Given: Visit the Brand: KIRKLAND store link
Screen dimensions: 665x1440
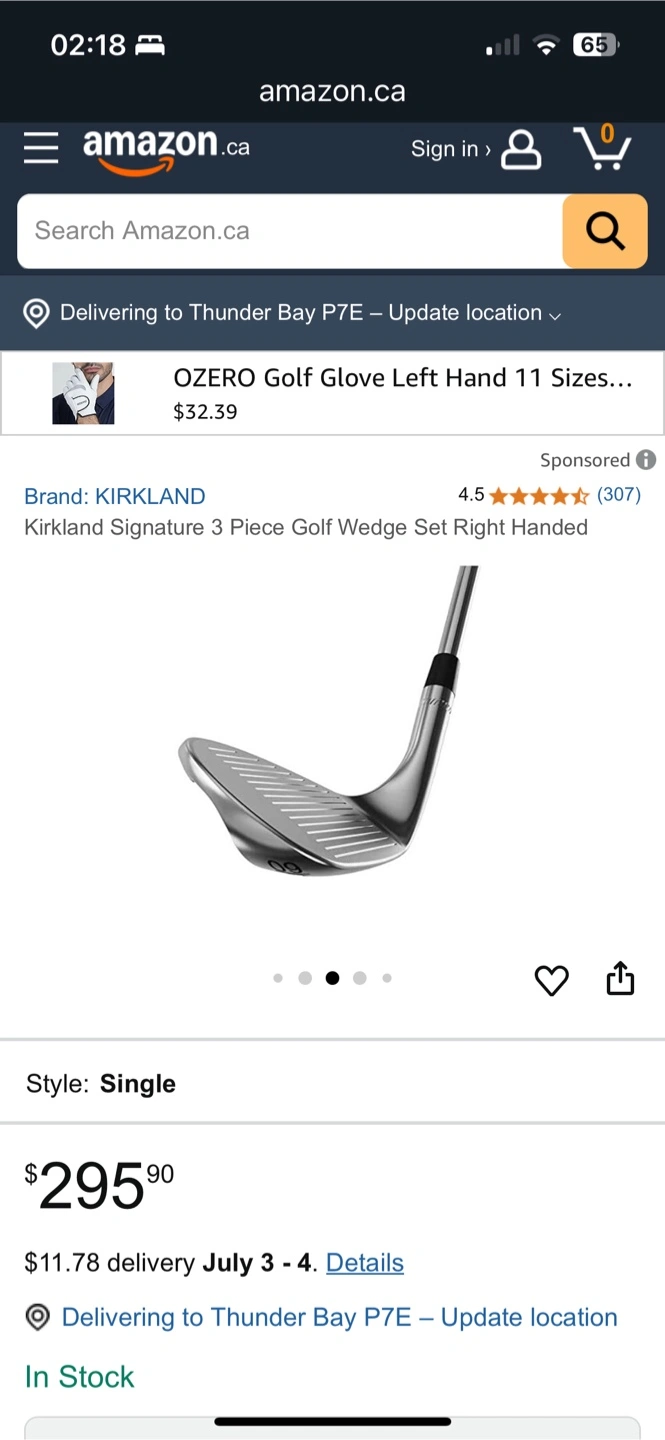Looking at the screenshot, I should coord(115,496).
